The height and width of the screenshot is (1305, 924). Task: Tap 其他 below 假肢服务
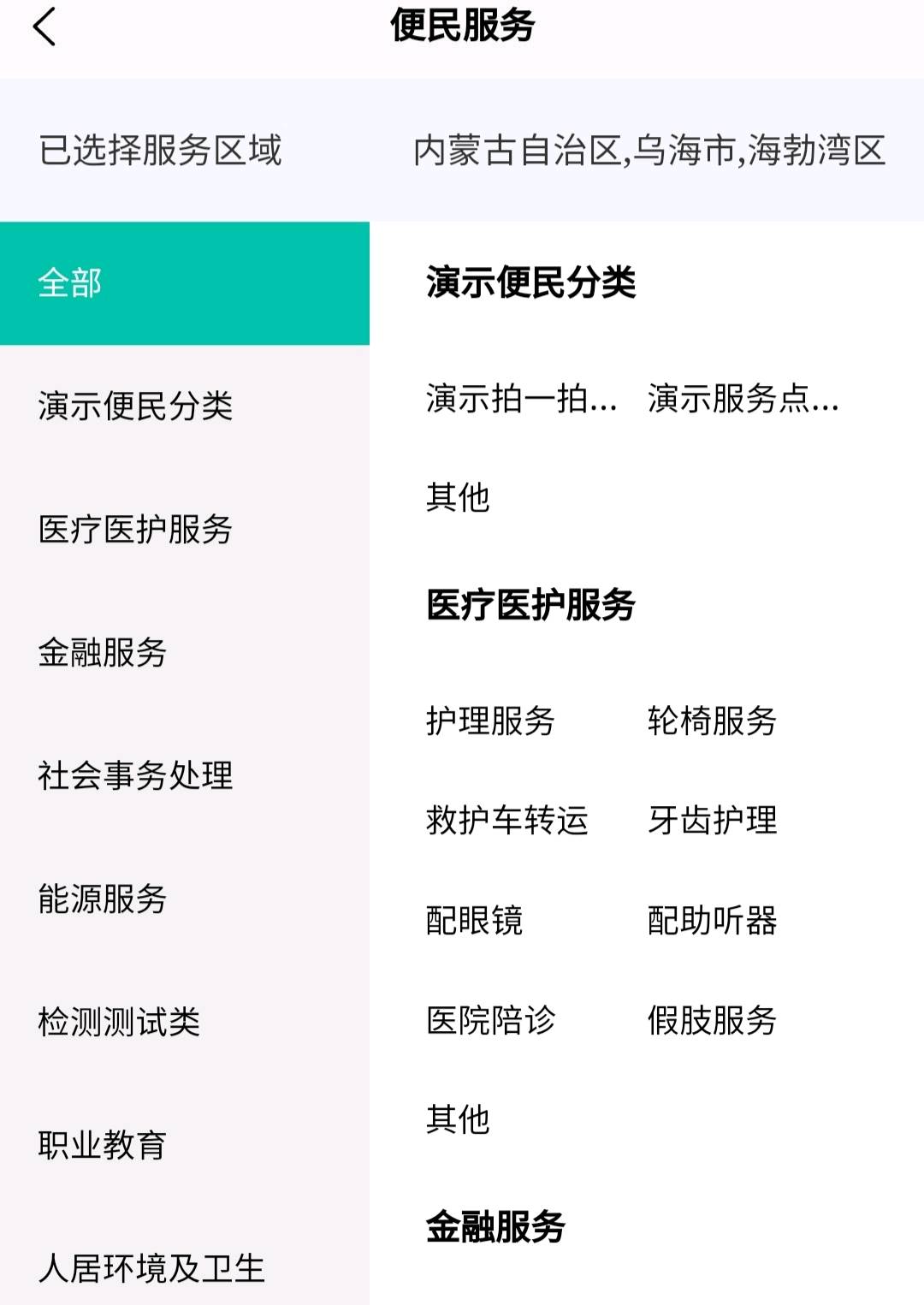point(458,1117)
